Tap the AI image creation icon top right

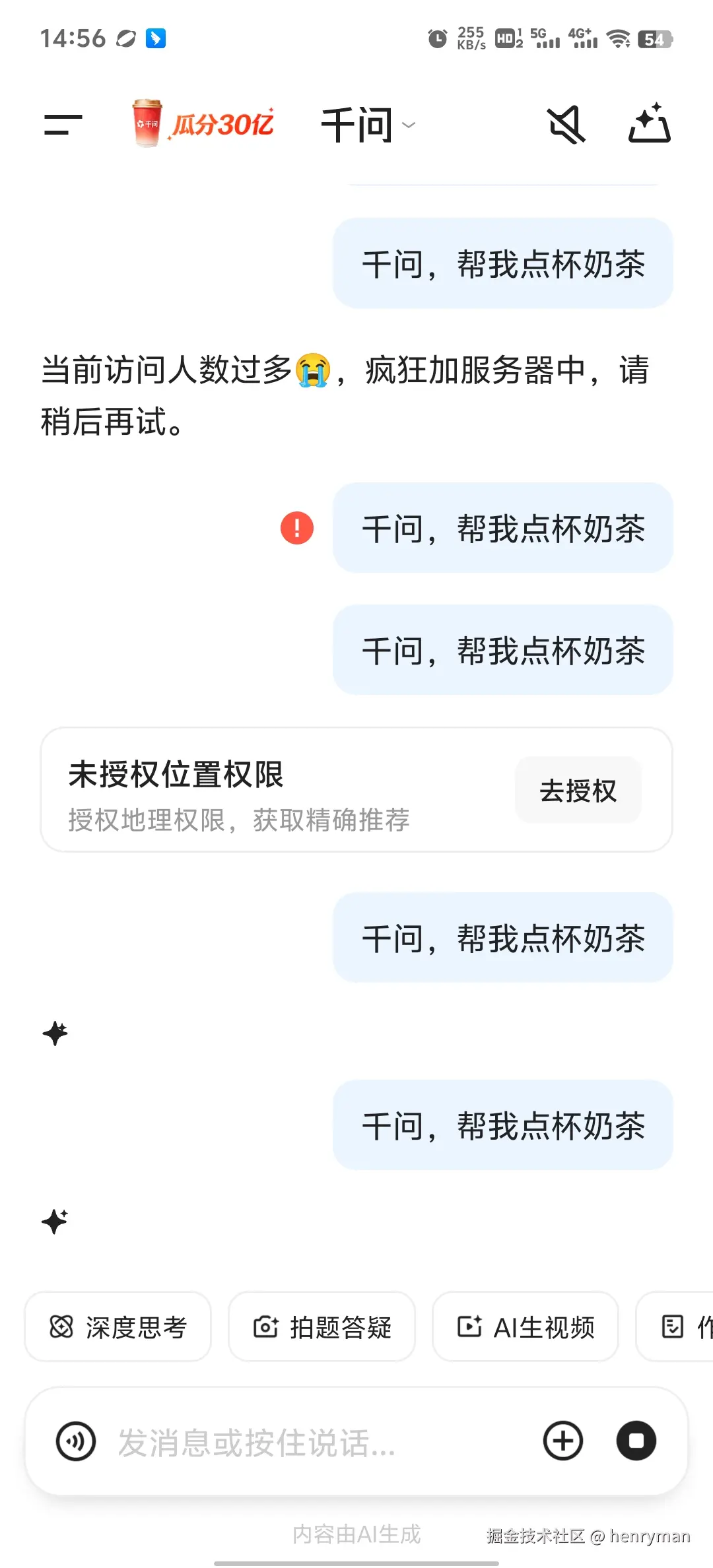(650, 124)
